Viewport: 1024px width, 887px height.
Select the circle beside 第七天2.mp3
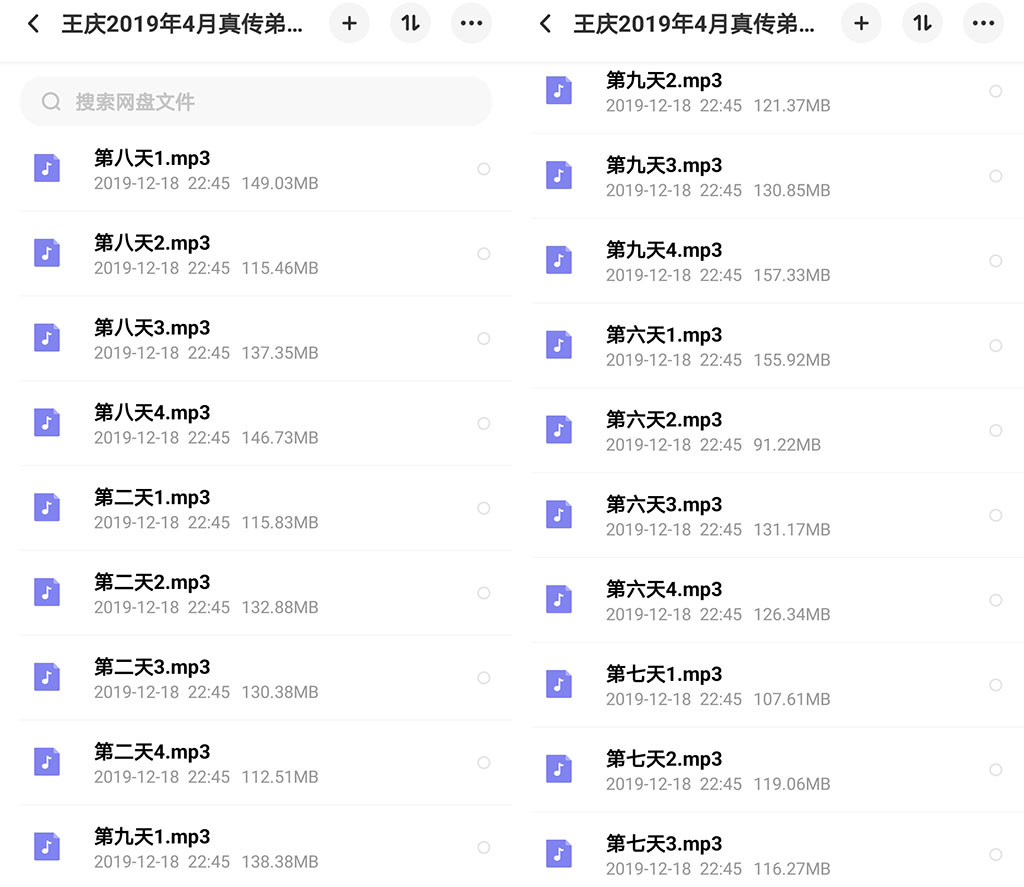point(995,769)
